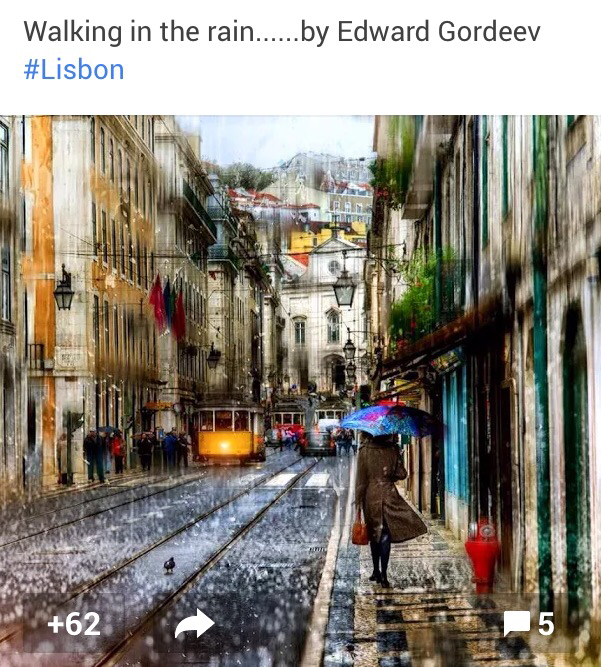Give the post a +1

[x=74, y=624]
